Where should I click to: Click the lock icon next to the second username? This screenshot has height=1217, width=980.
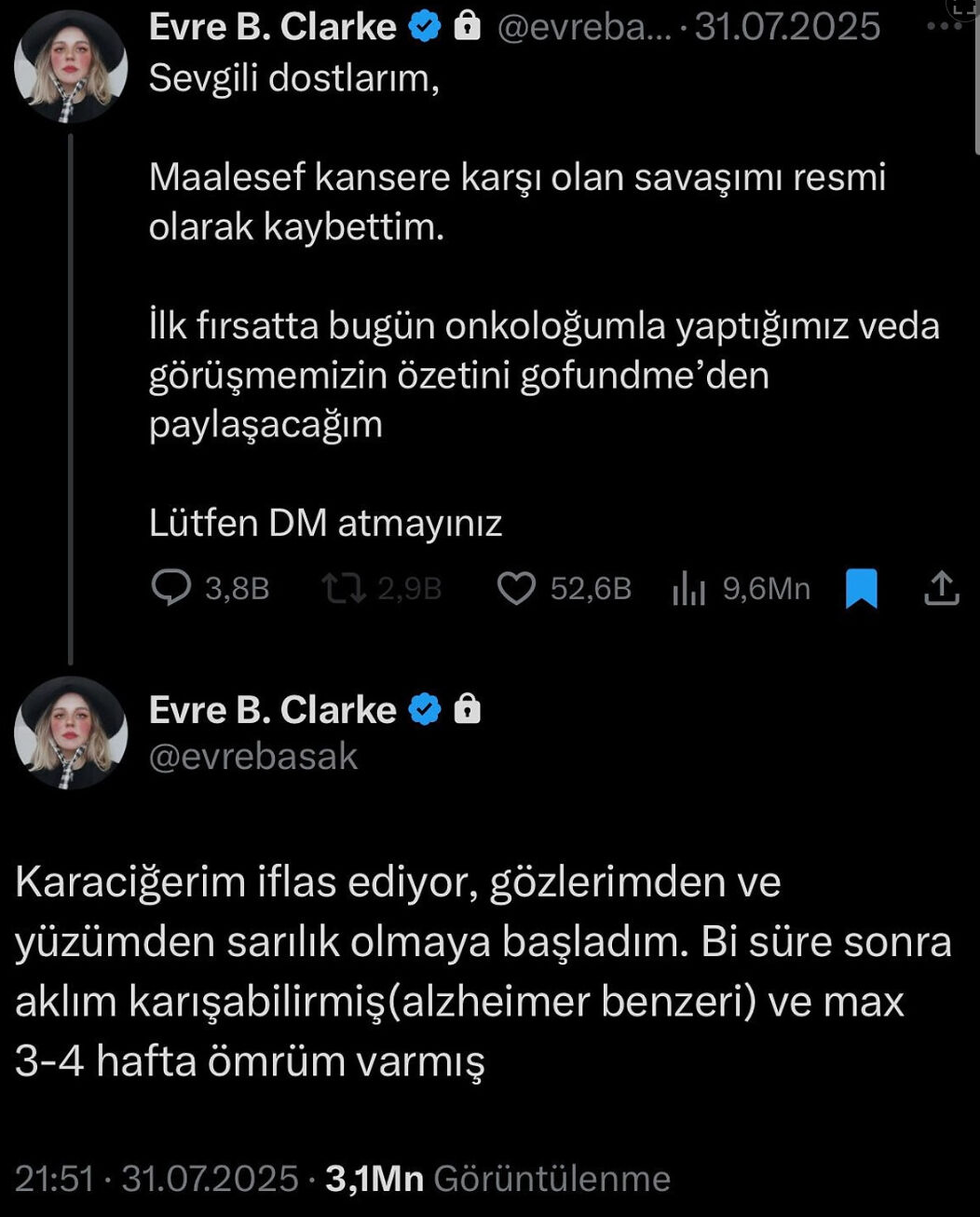pyautogui.click(x=467, y=708)
